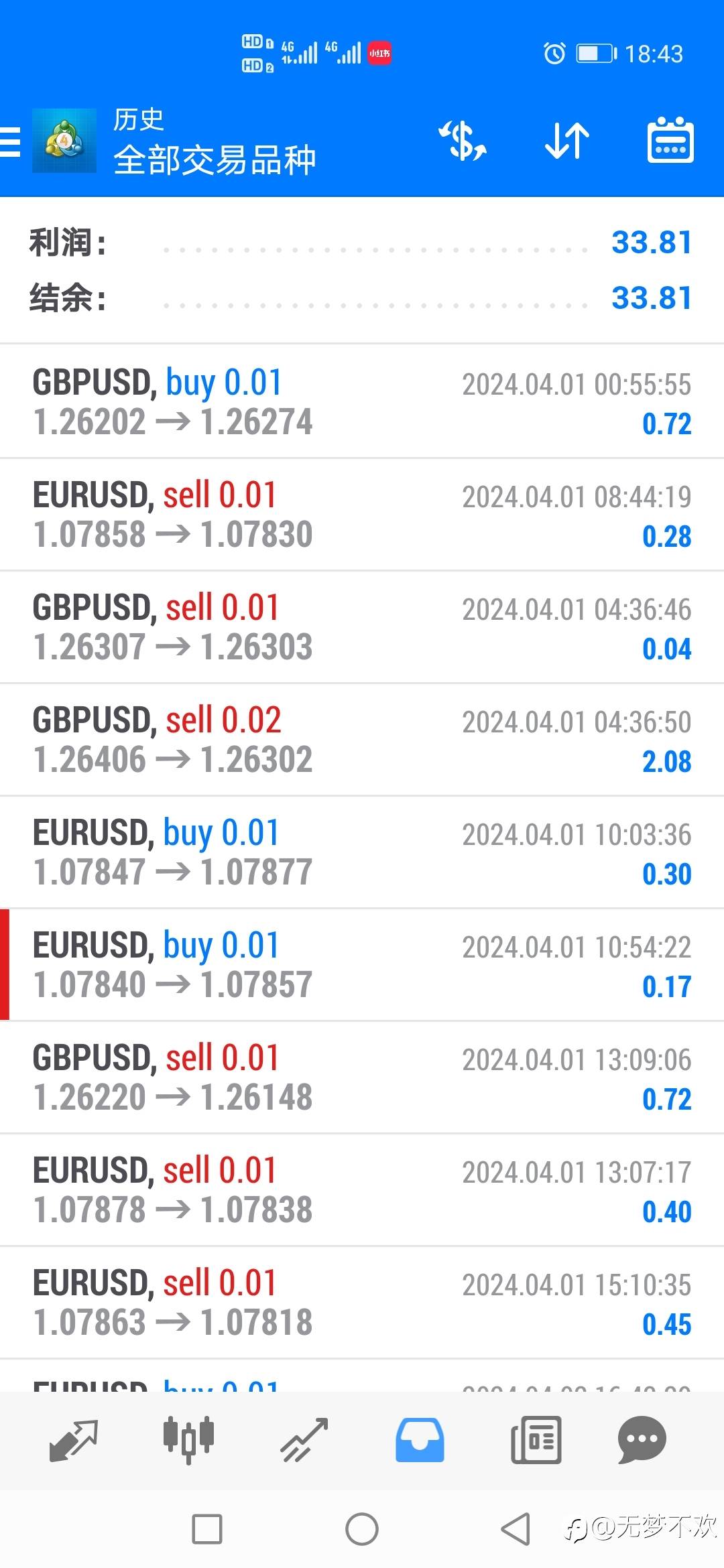Screen dimensions: 724x1568
Task: Open GBPUSD buy trade closed at 1.26274
Action: point(362,402)
